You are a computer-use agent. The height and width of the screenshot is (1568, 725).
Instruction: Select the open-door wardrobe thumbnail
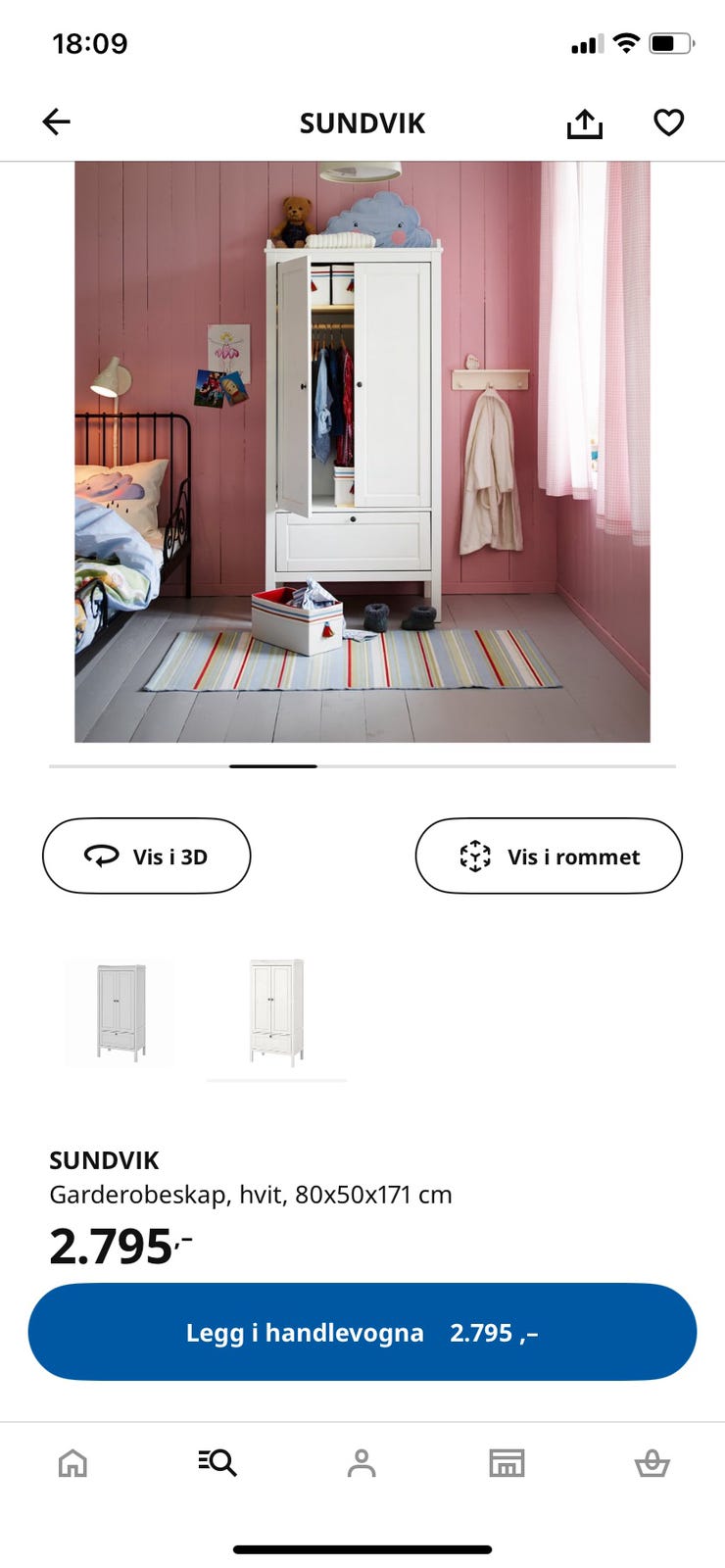(x=118, y=1011)
